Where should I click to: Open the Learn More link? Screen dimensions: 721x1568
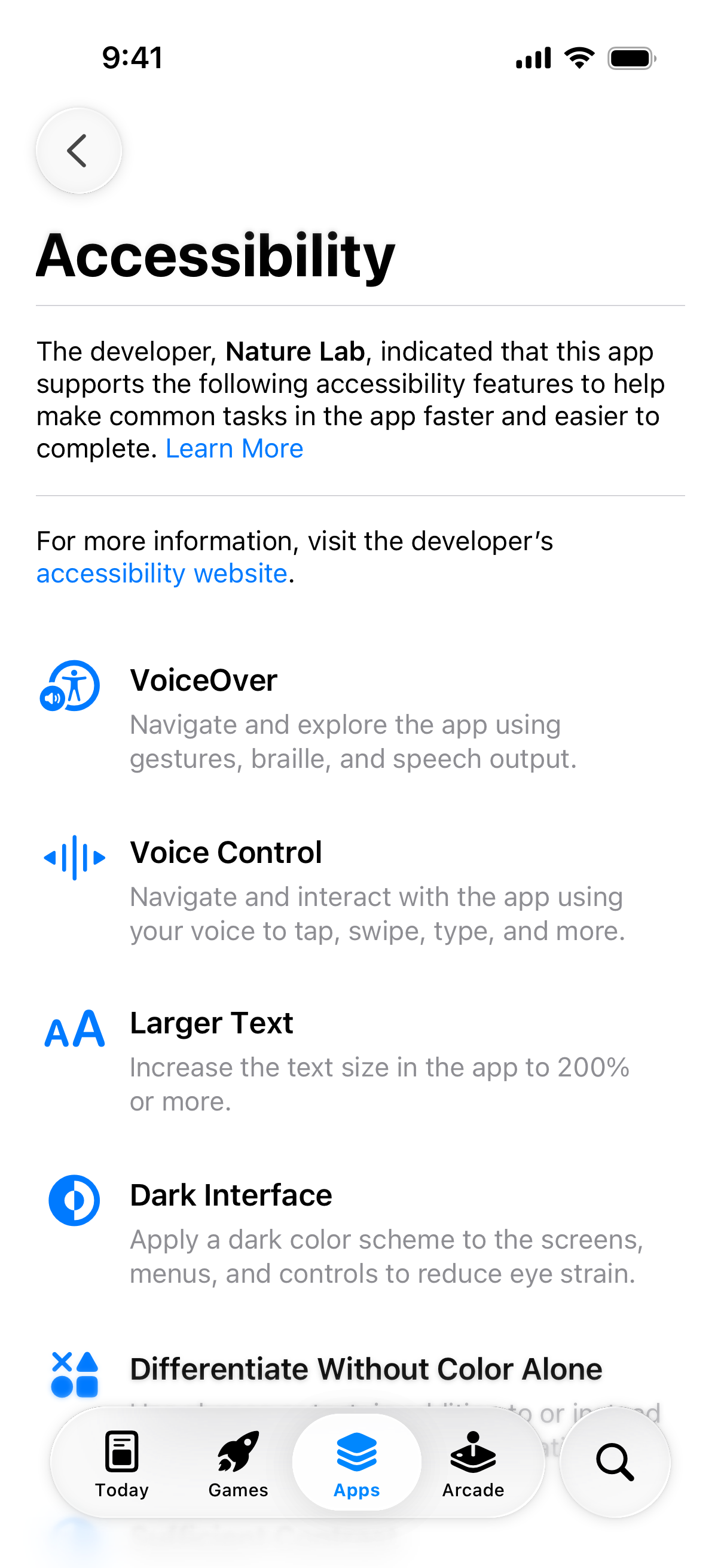coord(234,448)
